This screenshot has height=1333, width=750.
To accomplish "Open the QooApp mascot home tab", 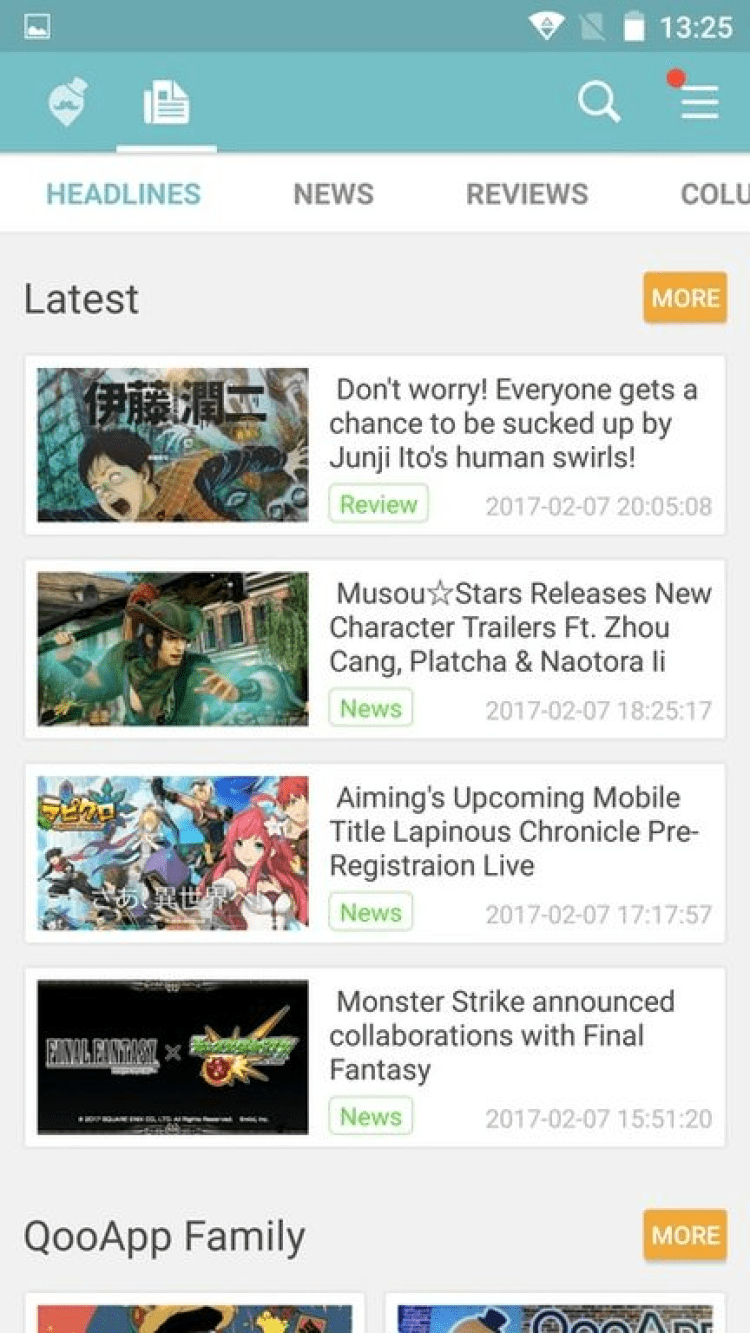I will [68, 103].
